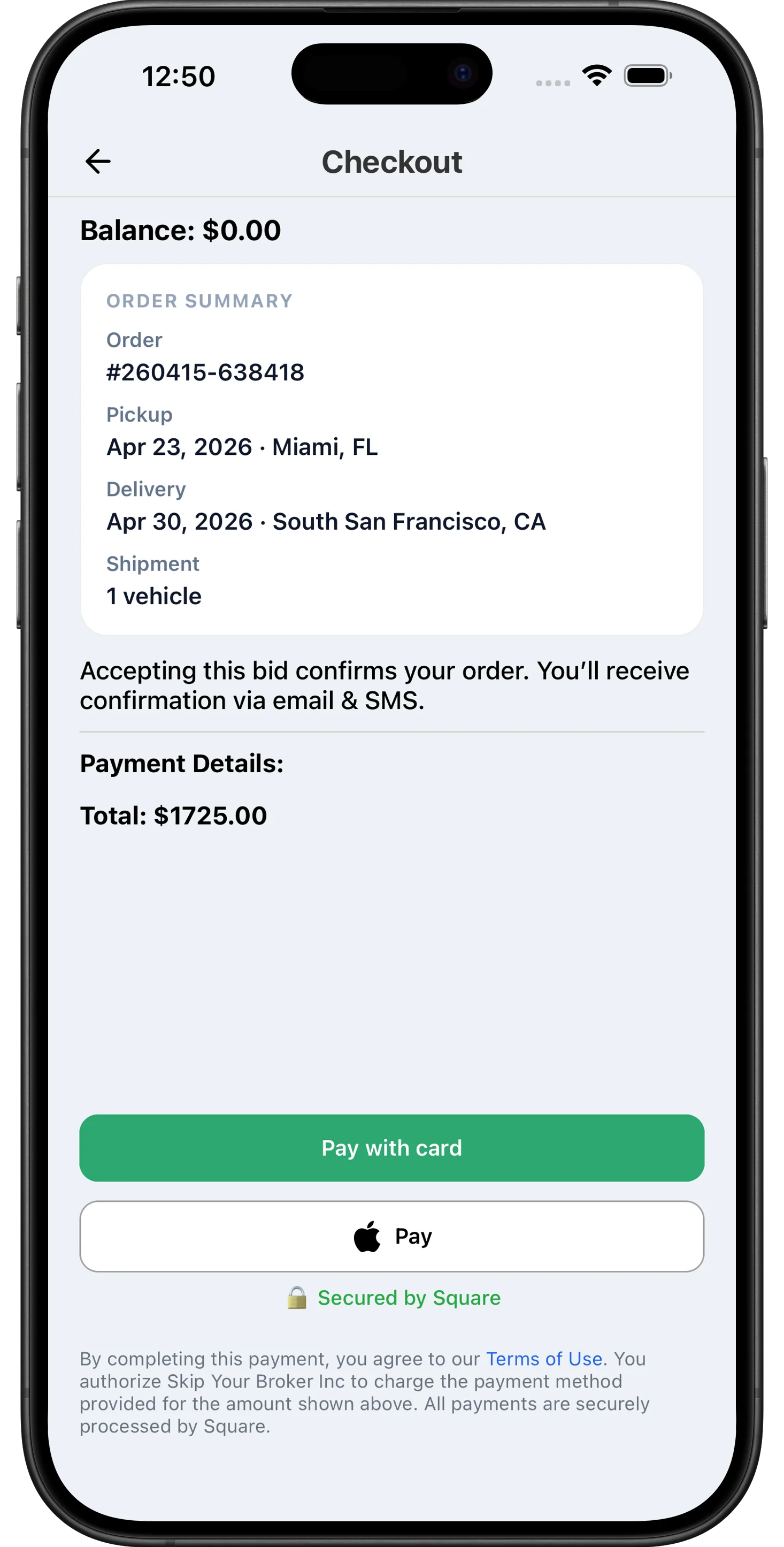The image size is (784, 1547).
Task: Tap the Checkout title in the header
Action: click(x=392, y=161)
